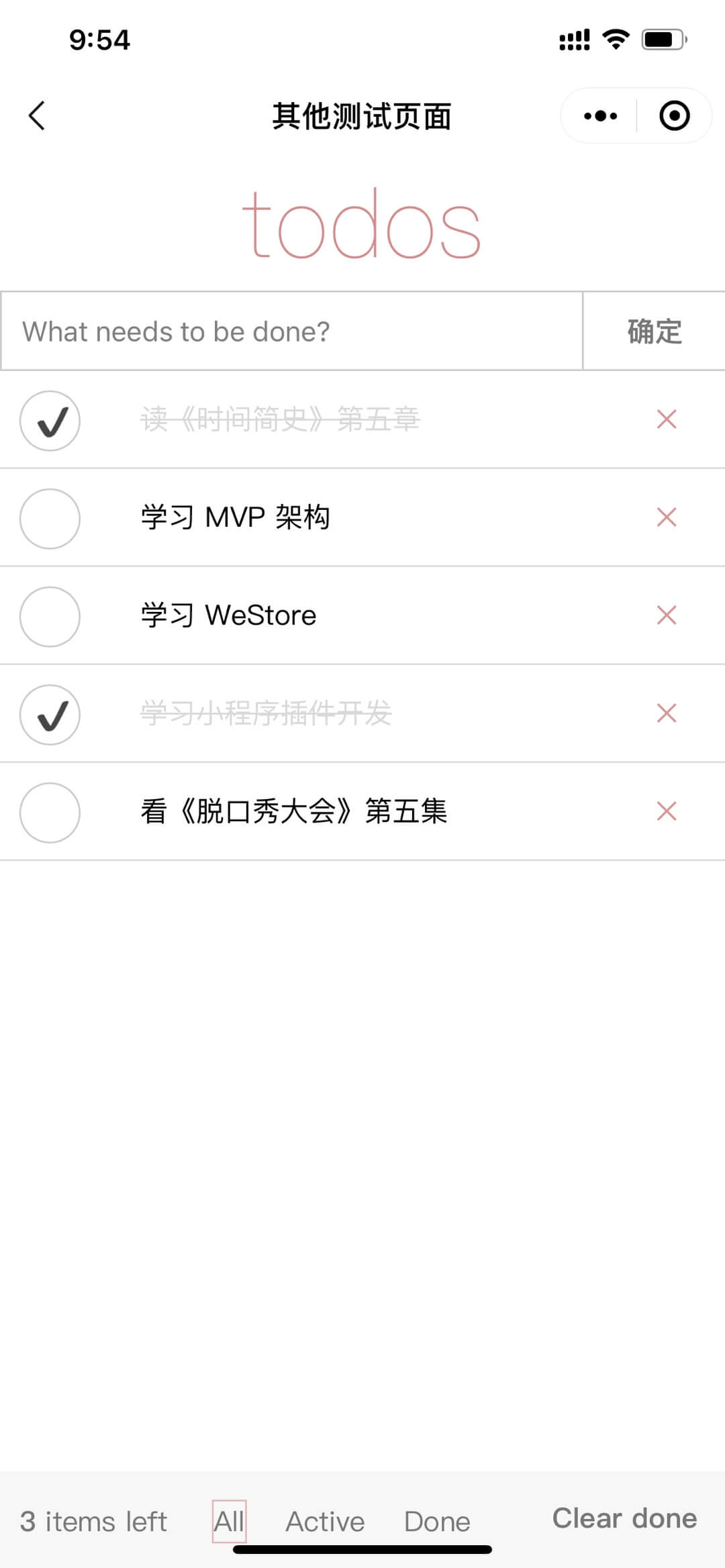The width and height of the screenshot is (725, 1568).
Task: Switch to the Active filter
Action: pyautogui.click(x=325, y=1521)
